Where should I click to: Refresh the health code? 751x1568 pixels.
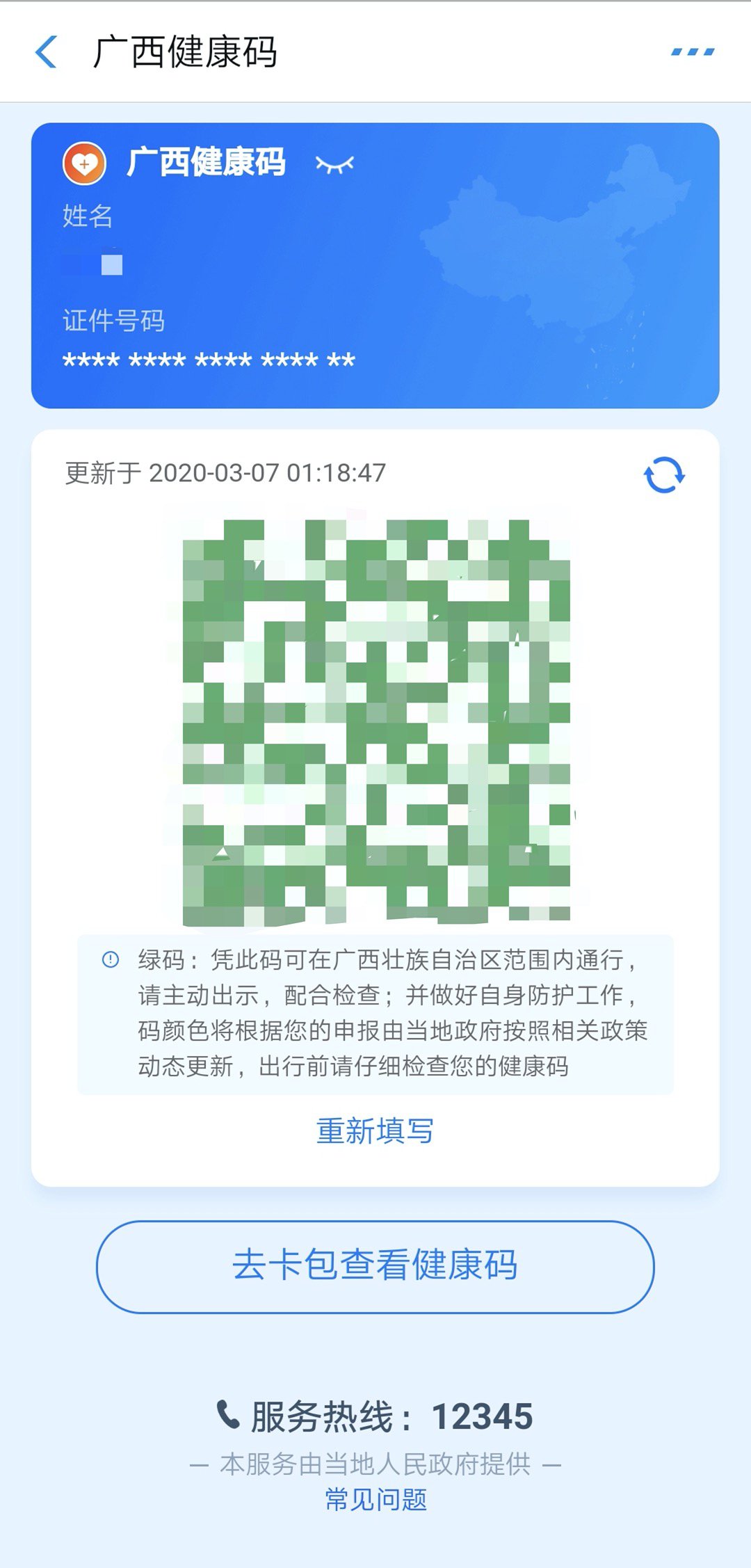pos(664,475)
